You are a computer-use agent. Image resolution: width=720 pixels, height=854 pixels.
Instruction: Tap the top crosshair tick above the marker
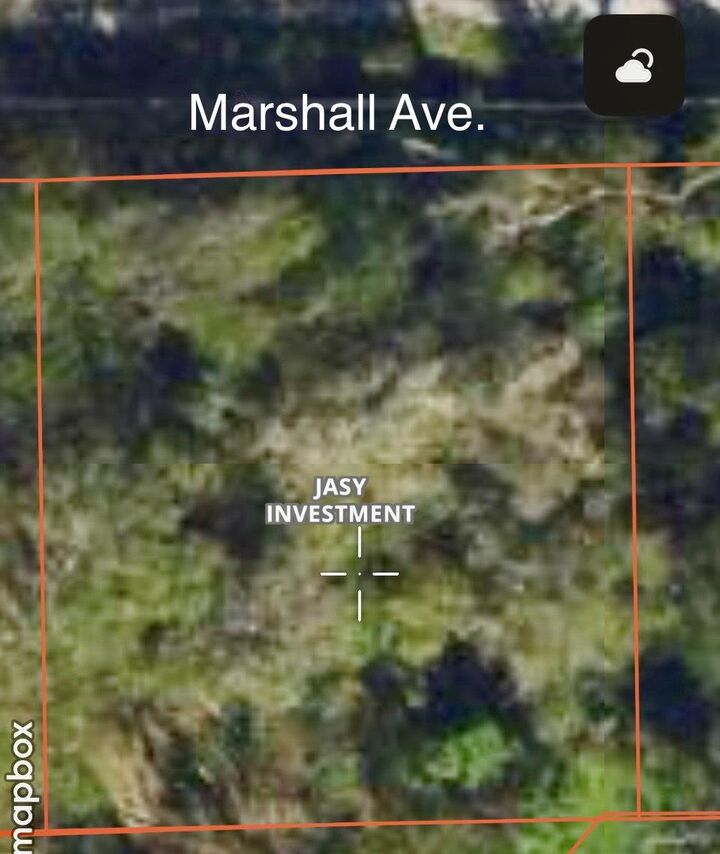coord(358,540)
